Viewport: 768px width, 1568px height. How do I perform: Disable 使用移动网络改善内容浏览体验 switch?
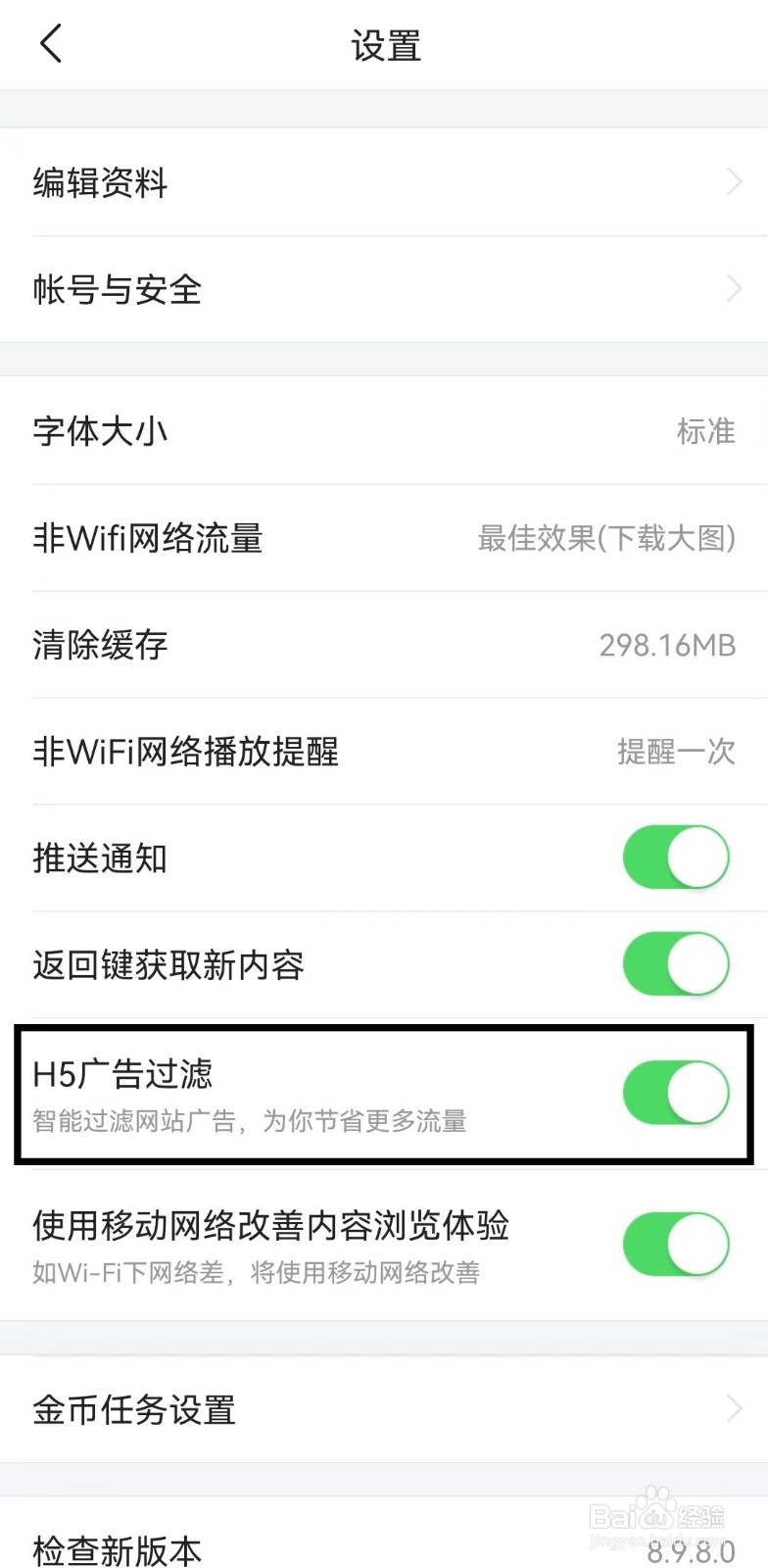tap(676, 1243)
